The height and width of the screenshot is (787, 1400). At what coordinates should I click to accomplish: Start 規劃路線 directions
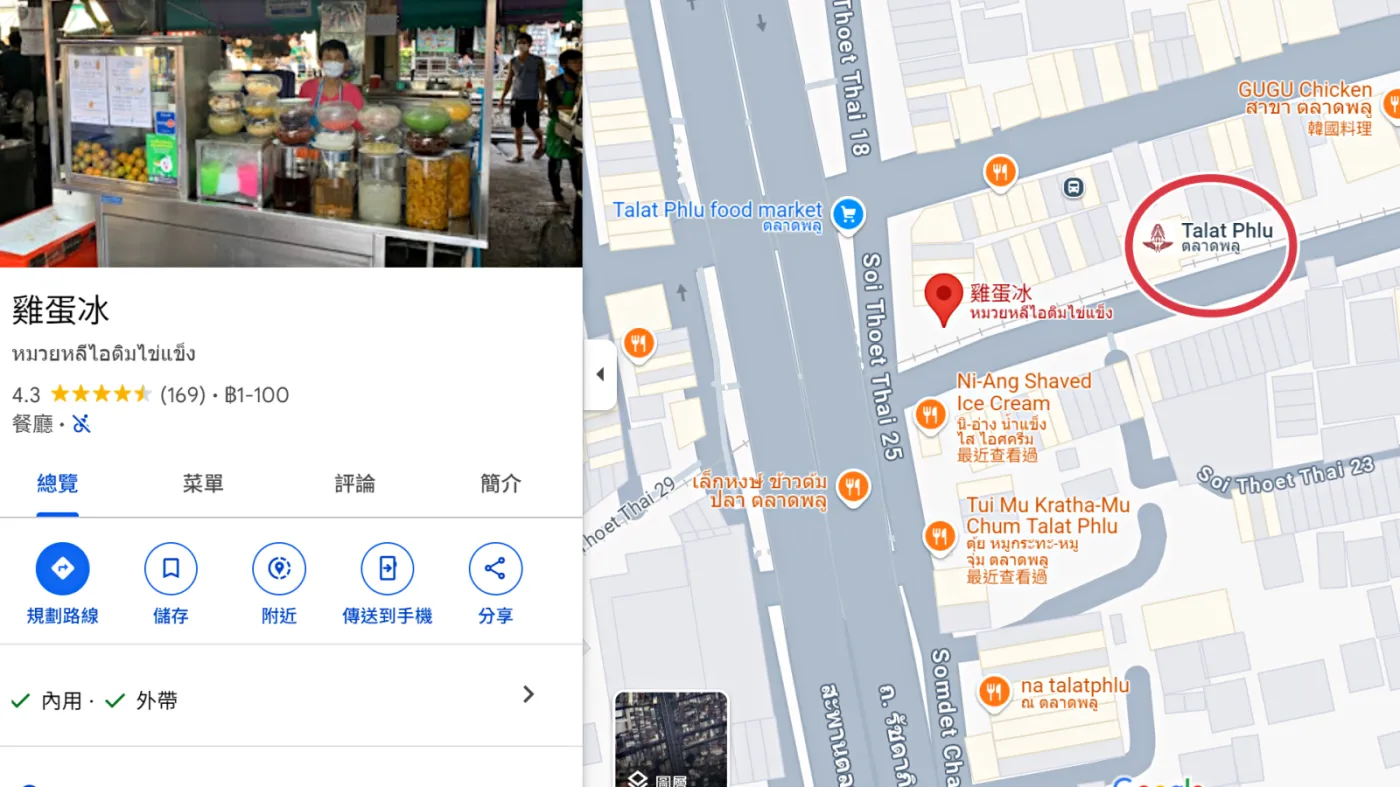62,569
